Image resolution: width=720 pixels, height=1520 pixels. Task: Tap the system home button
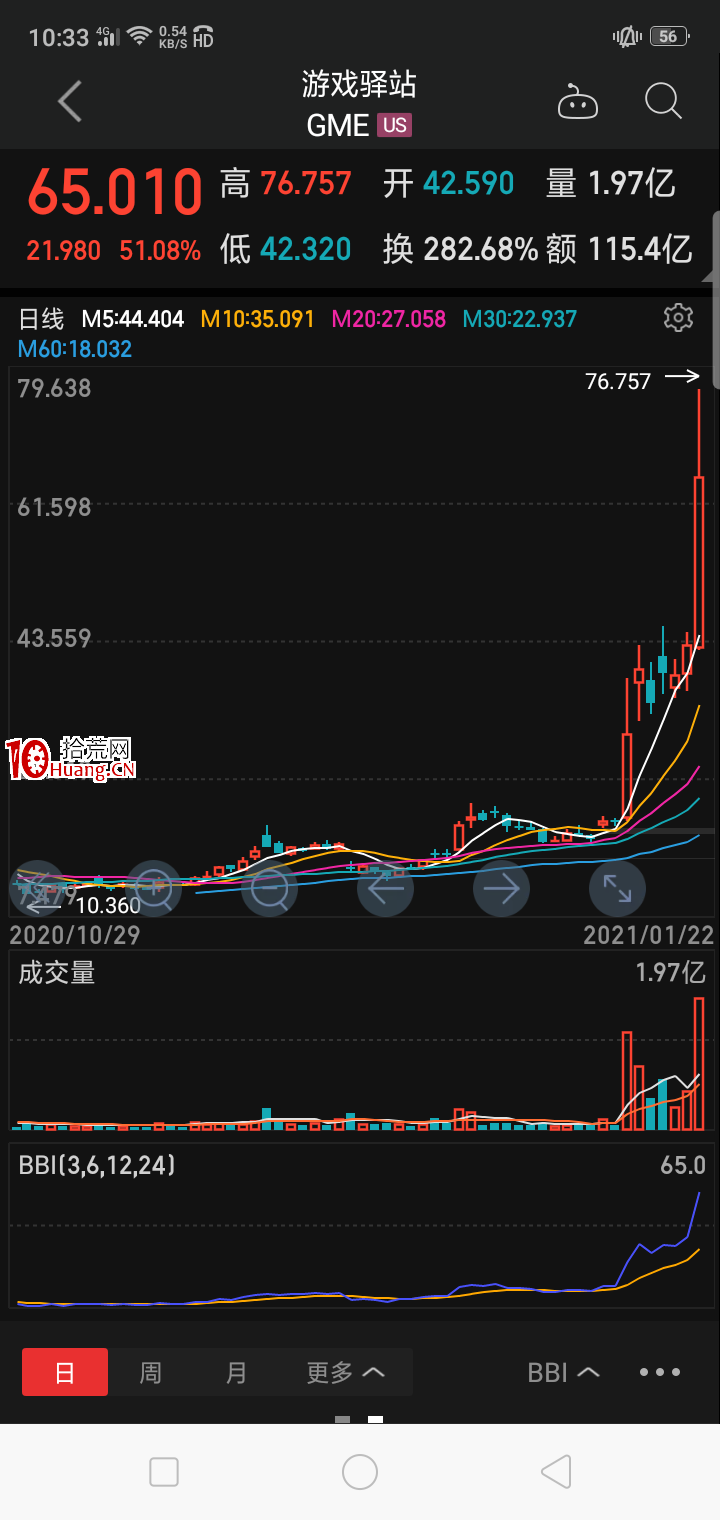point(360,1472)
